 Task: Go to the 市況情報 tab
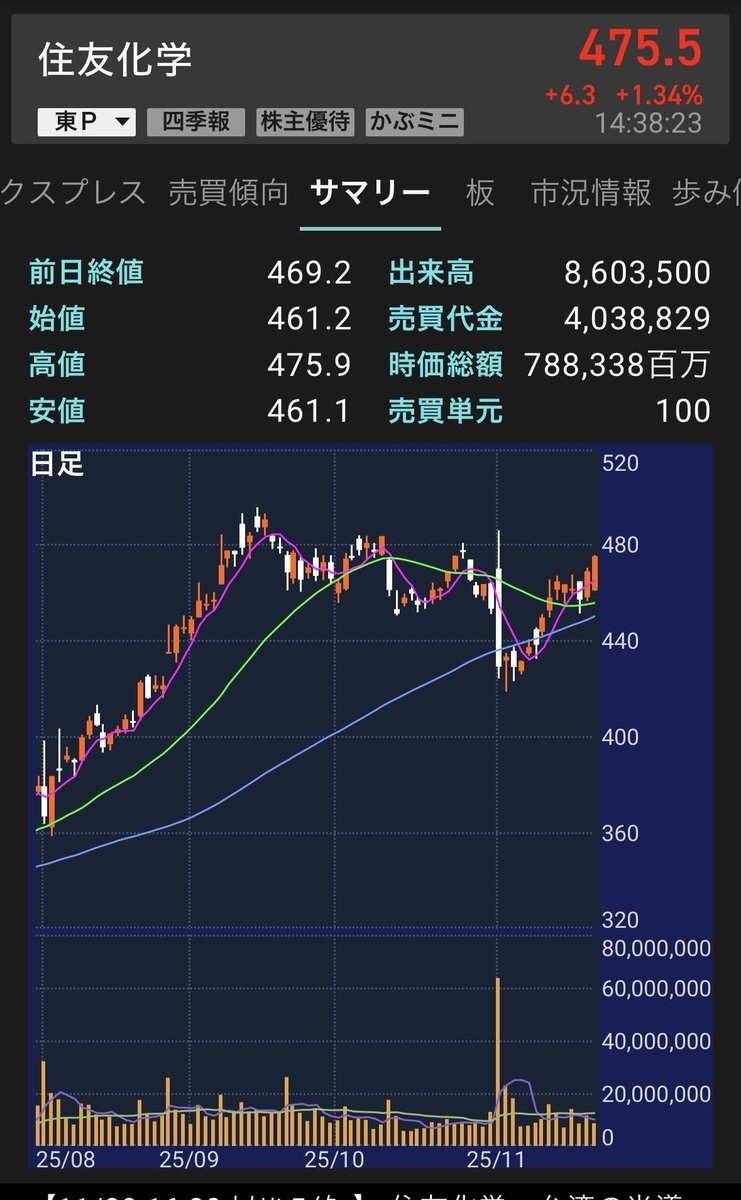tap(591, 192)
